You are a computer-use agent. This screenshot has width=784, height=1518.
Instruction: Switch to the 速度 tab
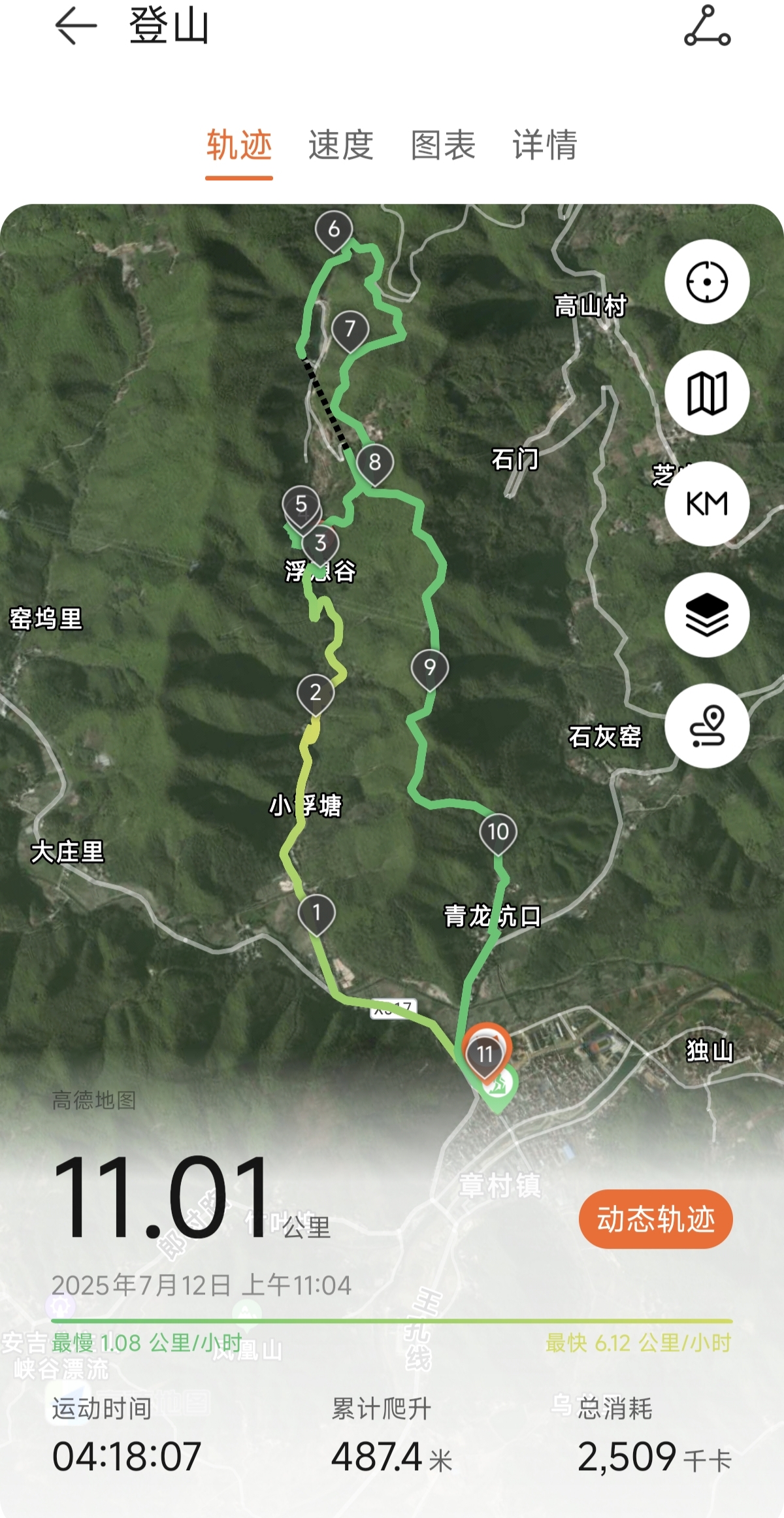[341, 144]
